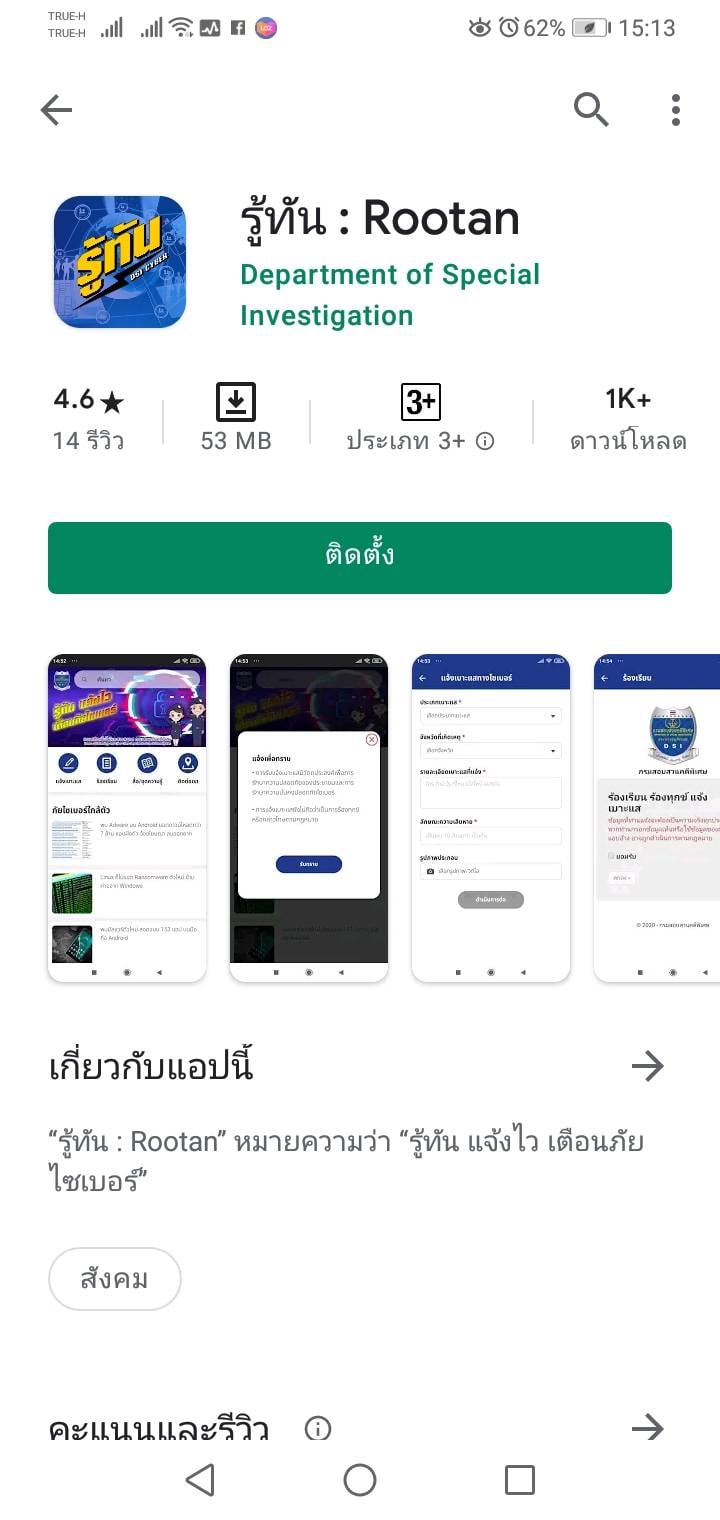This screenshot has height=1520, width=720.
Task: Open the second screenshot with notice dialog
Action: [x=309, y=818]
